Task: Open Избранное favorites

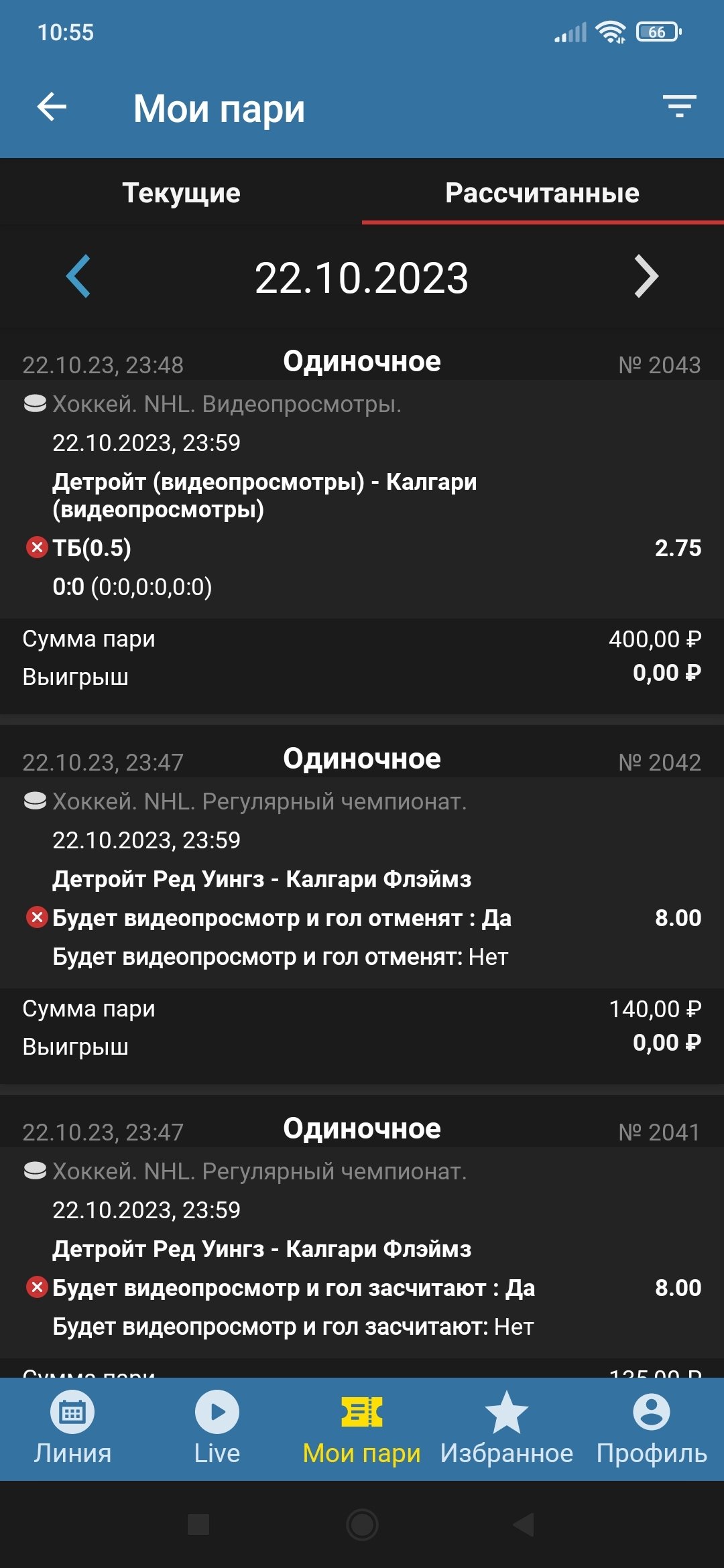Action: point(507,1427)
